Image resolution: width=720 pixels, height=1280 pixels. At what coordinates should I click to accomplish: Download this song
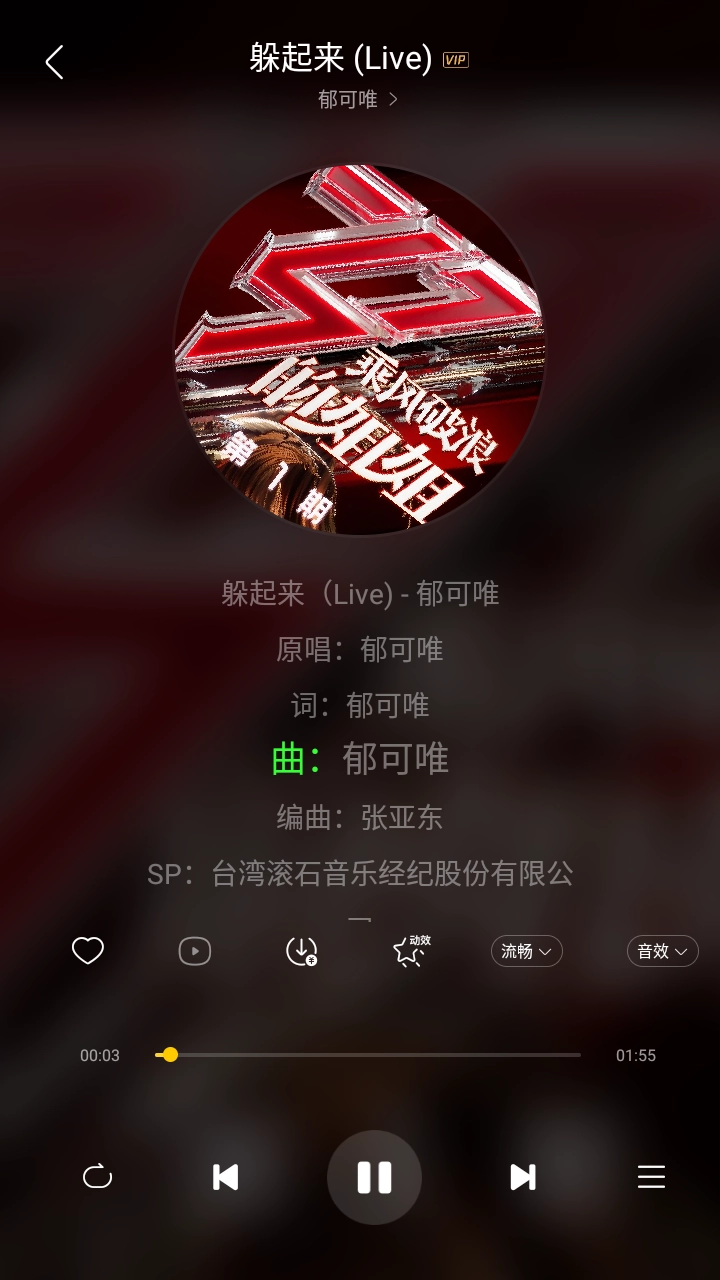click(301, 951)
